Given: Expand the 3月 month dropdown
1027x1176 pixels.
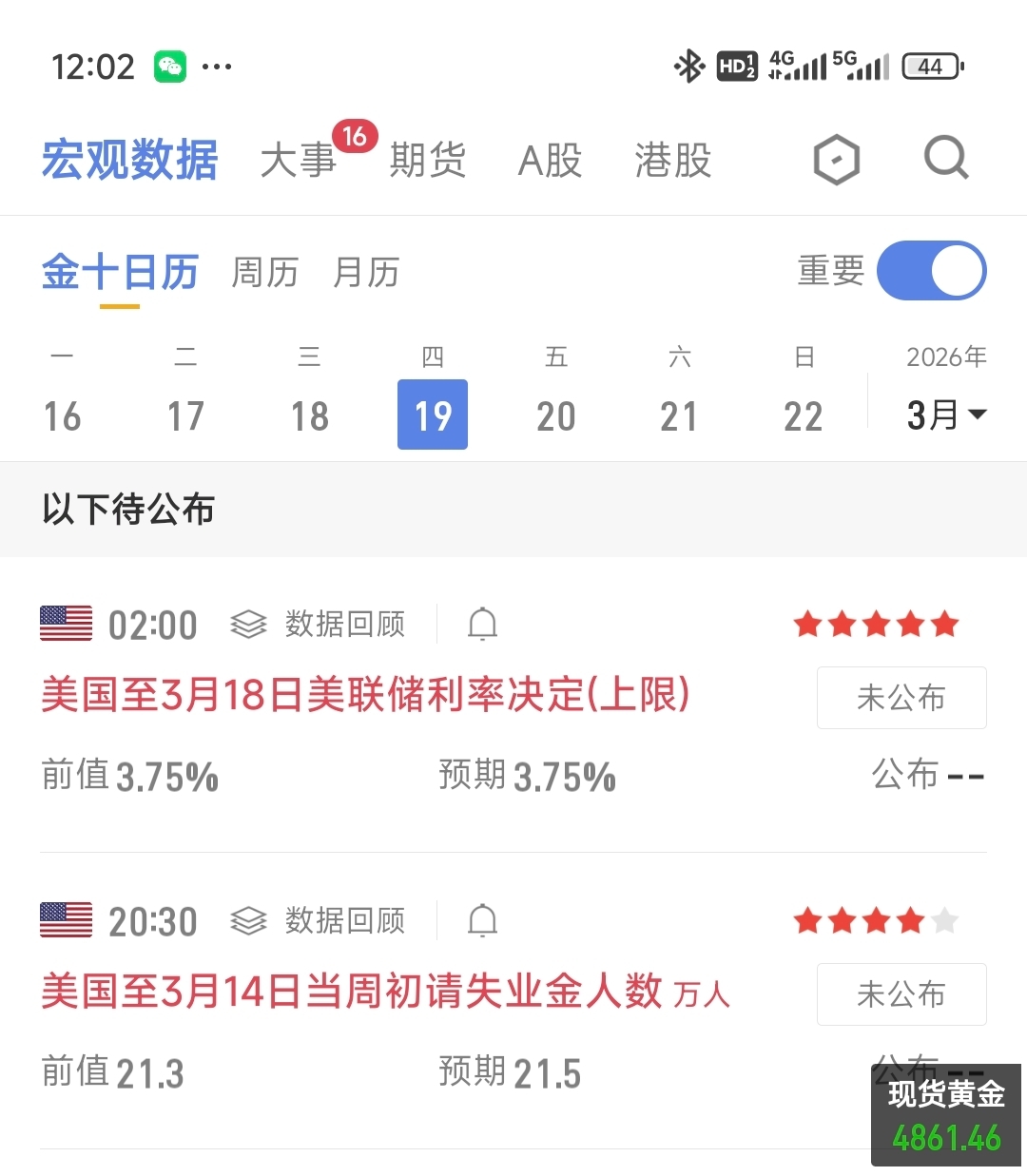Looking at the screenshot, I should [946, 415].
